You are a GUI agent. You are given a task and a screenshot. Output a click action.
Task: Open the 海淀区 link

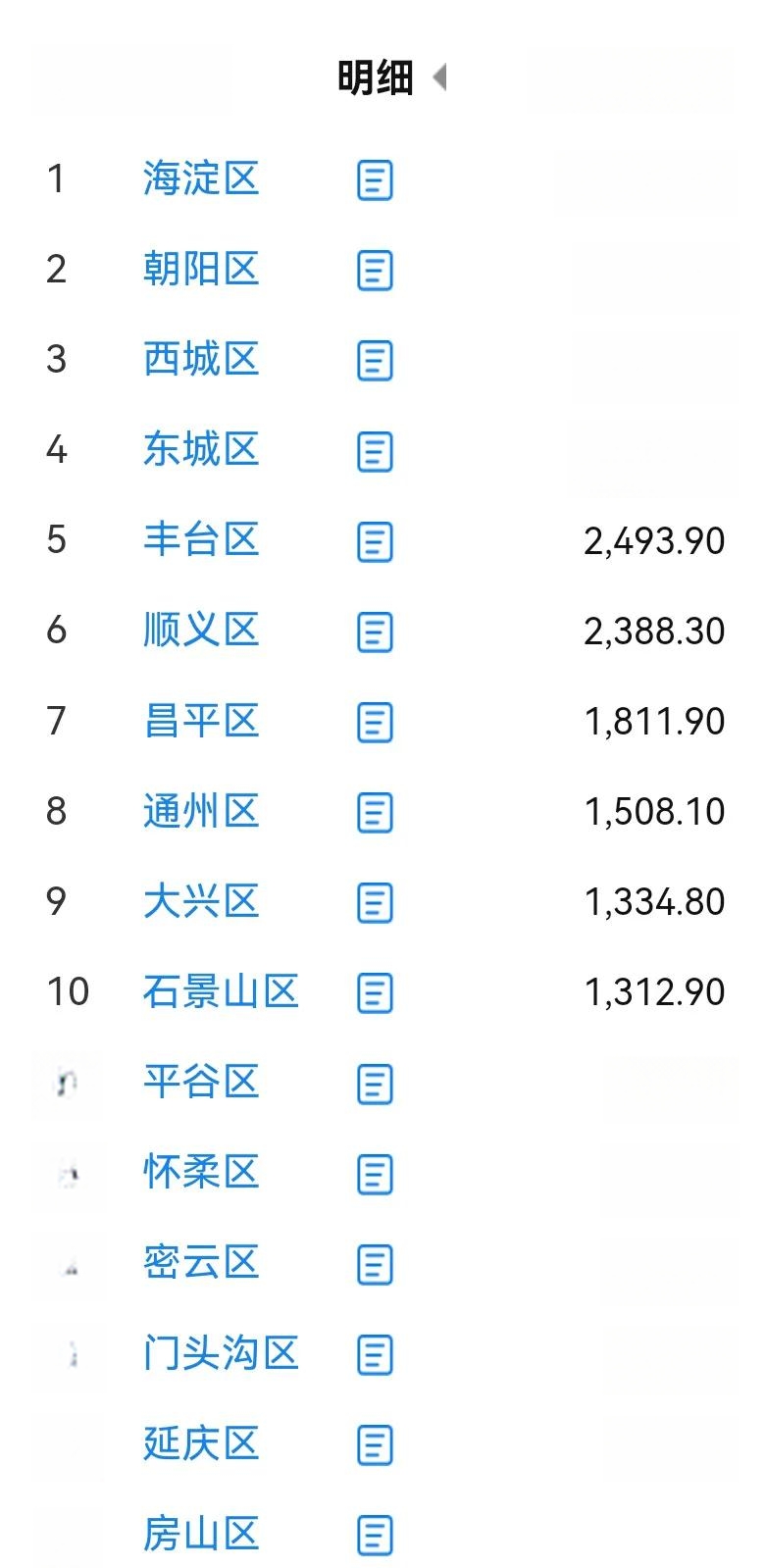(x=201, y=179)
